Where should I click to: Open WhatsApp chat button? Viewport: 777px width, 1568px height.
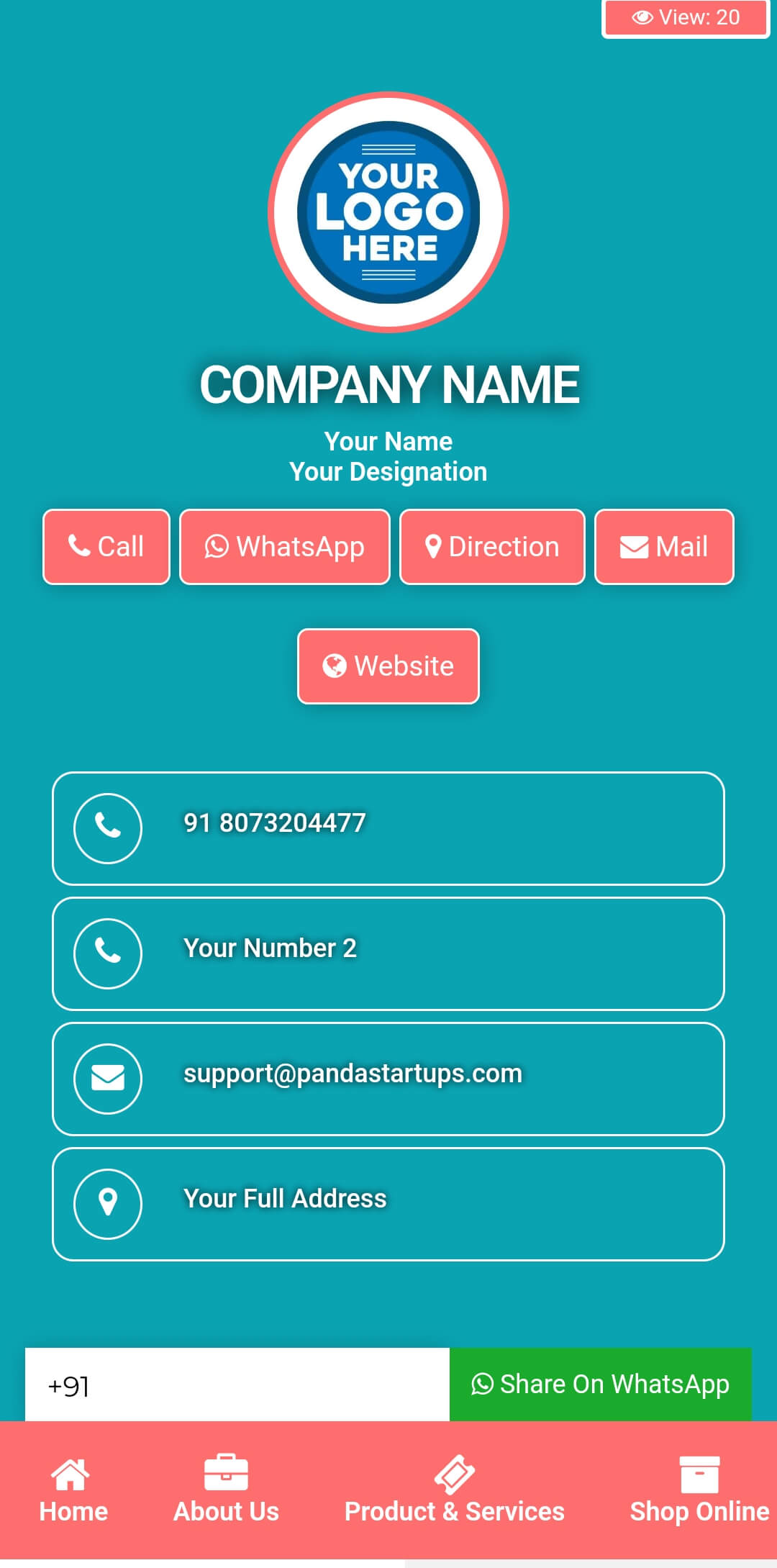(285, 547)
